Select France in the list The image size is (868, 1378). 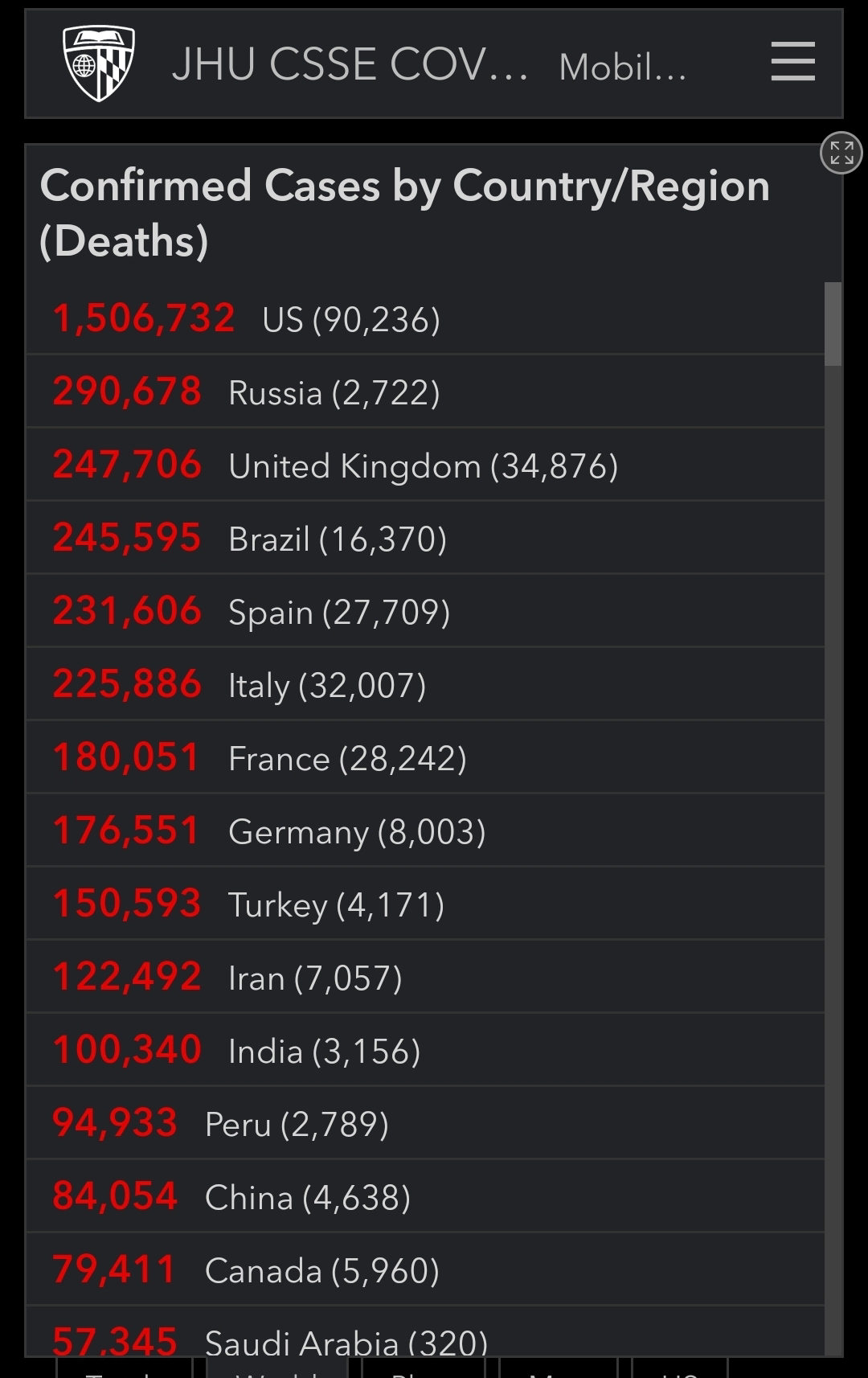coord(425,757)
